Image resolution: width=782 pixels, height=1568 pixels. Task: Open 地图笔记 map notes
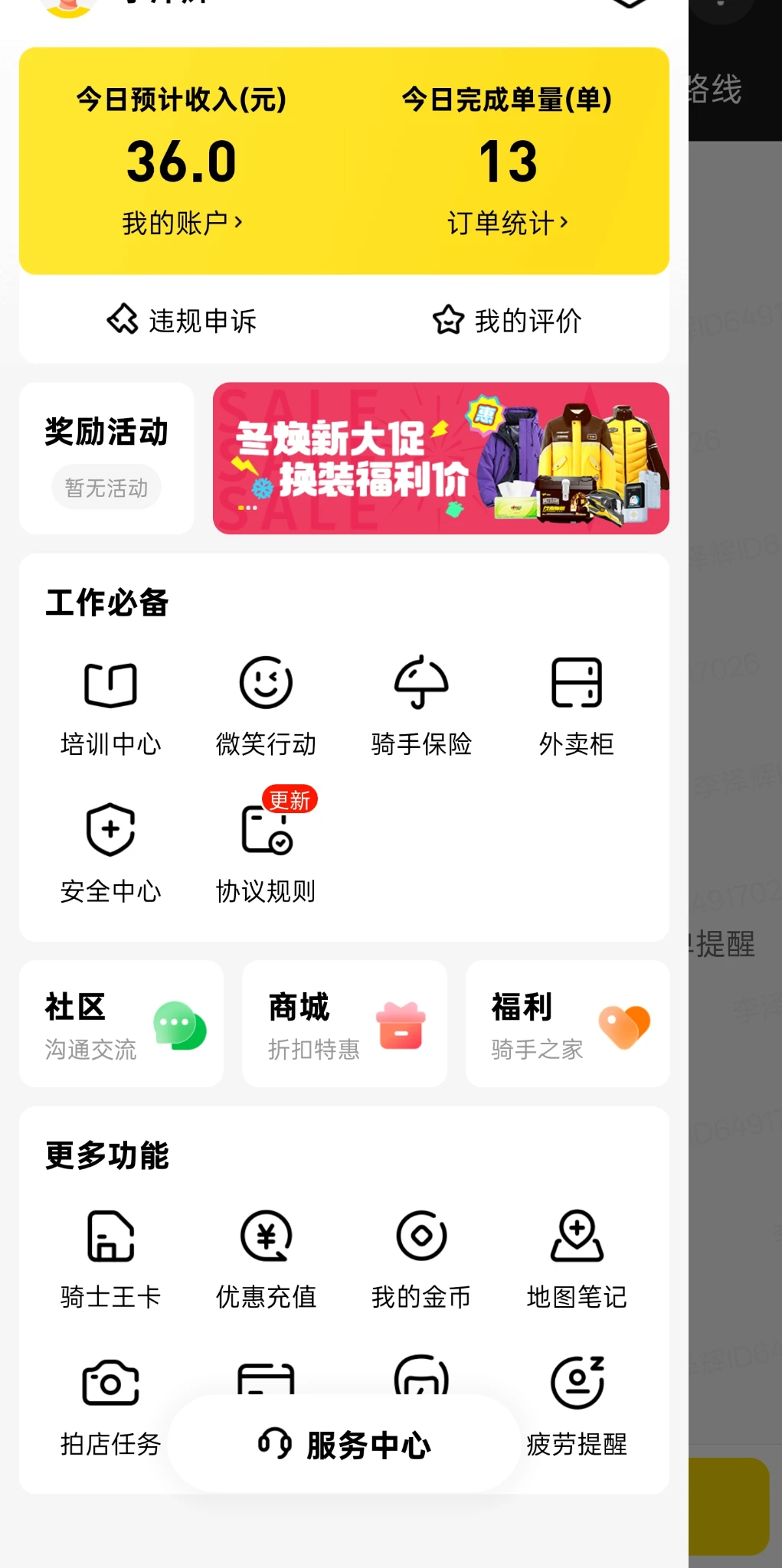(576, 1257)
